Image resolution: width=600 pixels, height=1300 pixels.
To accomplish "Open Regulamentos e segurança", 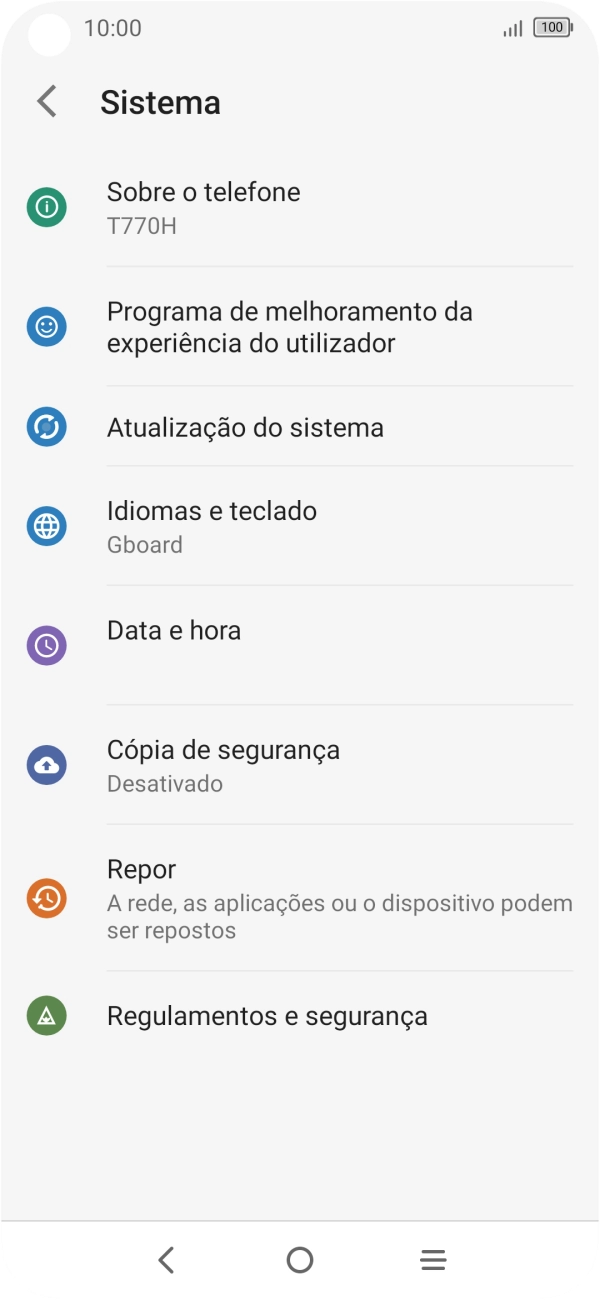I will [300, 1016].
